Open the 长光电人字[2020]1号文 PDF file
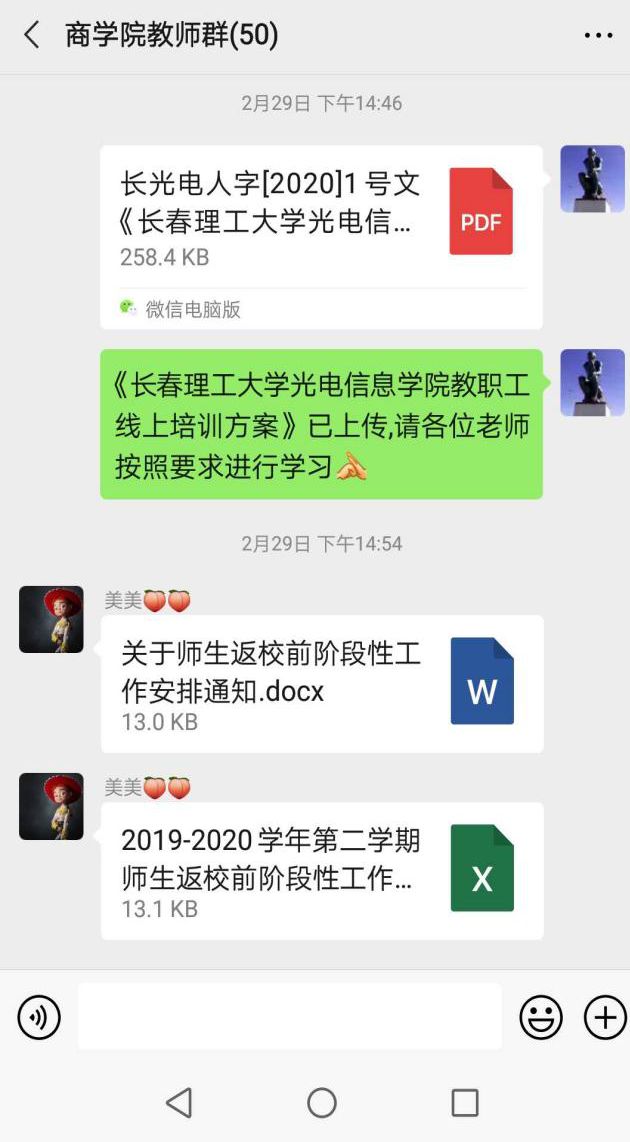This screenshot has height=1142, width=630. click(x=321, y=236)
